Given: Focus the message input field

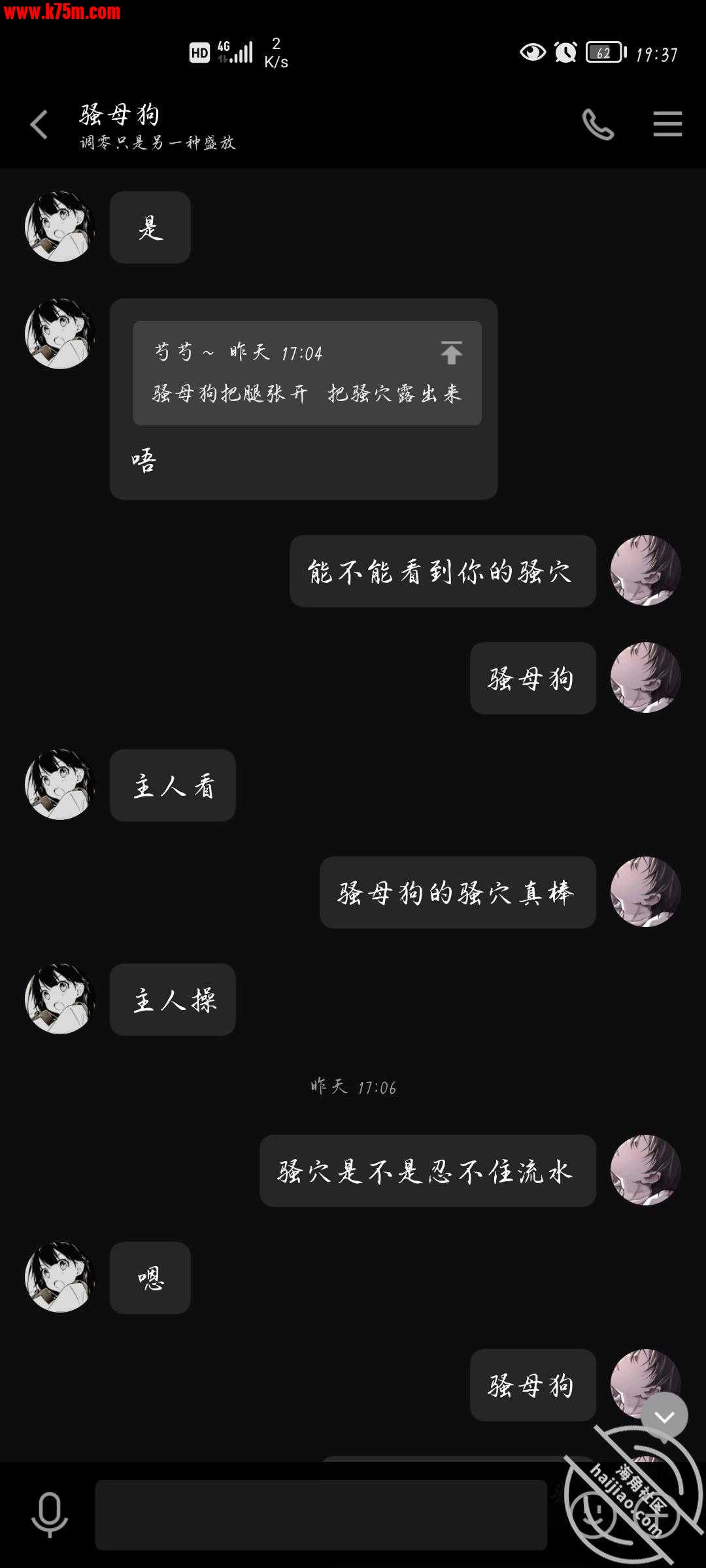Looking at the screenshot, I should coord(320,1514).
